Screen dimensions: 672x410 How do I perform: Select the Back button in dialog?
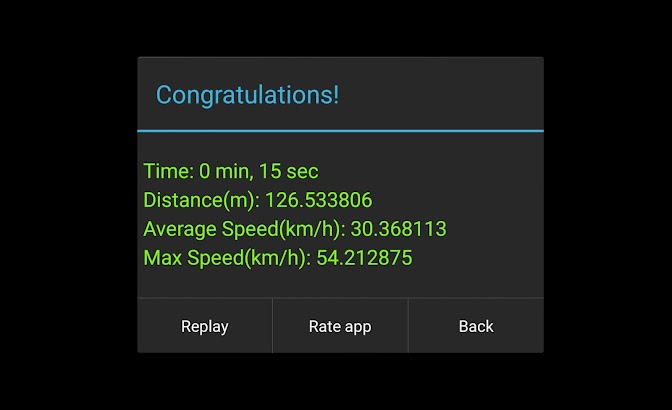click(476, 326)
